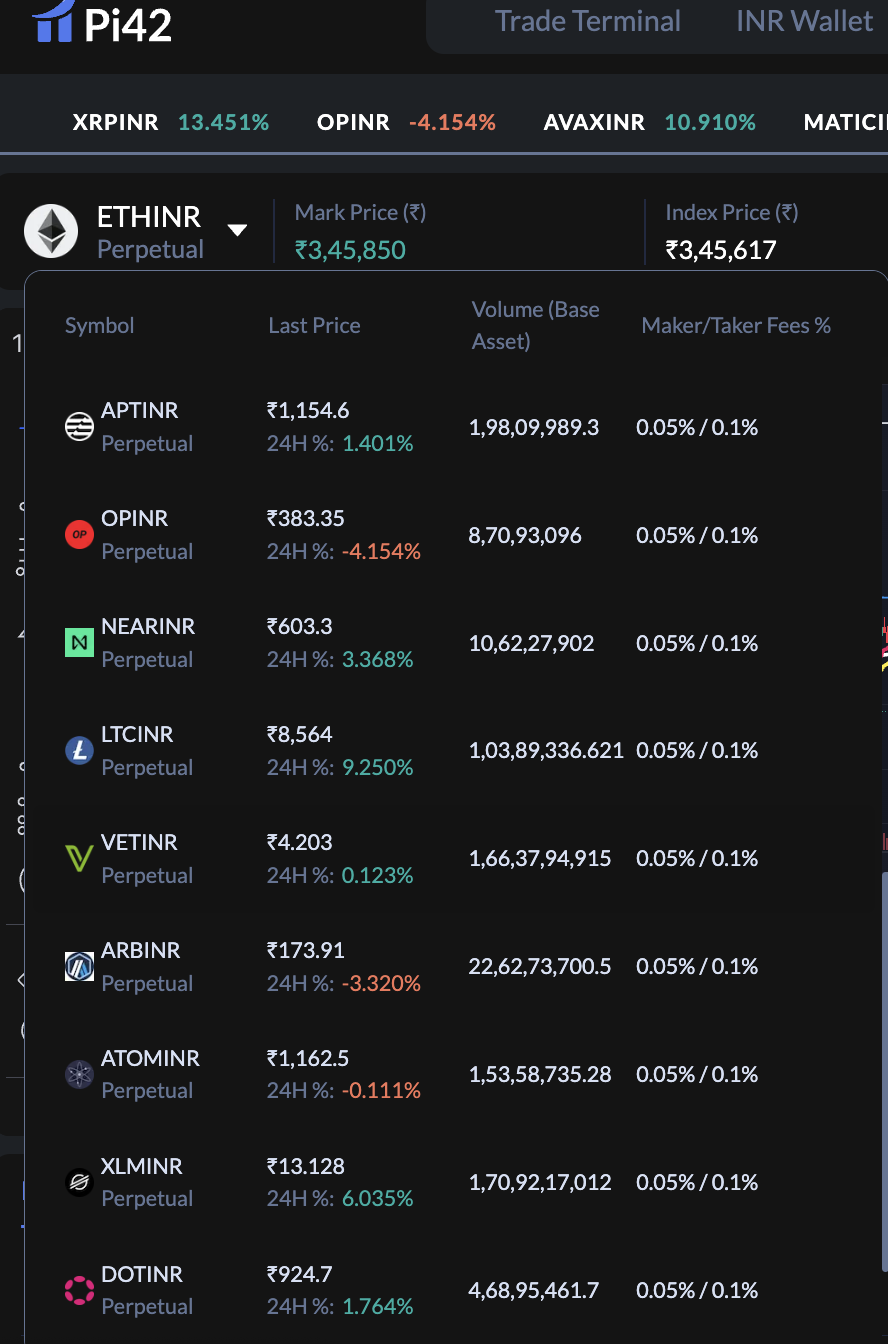
Task: Open AVAXINR from the ticker strip
Action: click(594, 123)
